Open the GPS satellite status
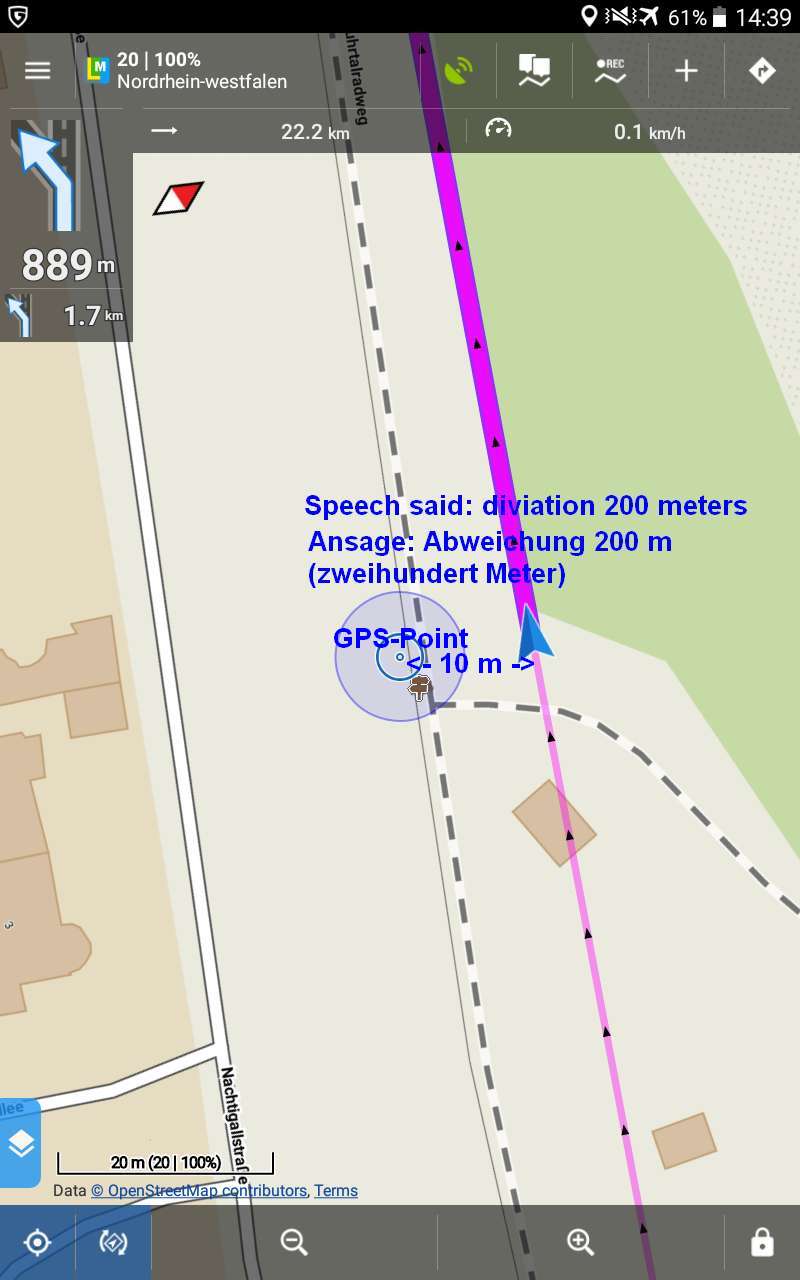 tap(459, 71)
